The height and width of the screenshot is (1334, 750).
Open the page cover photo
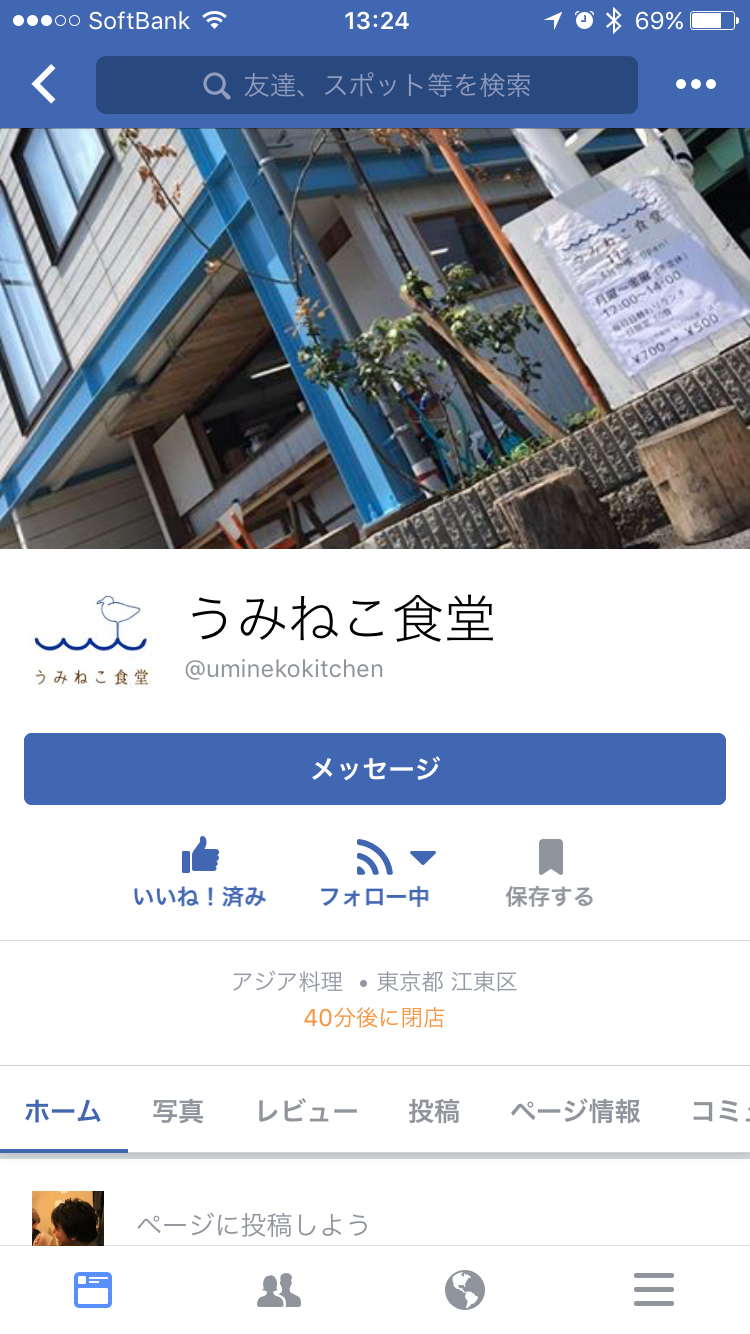tap(375, 338)
